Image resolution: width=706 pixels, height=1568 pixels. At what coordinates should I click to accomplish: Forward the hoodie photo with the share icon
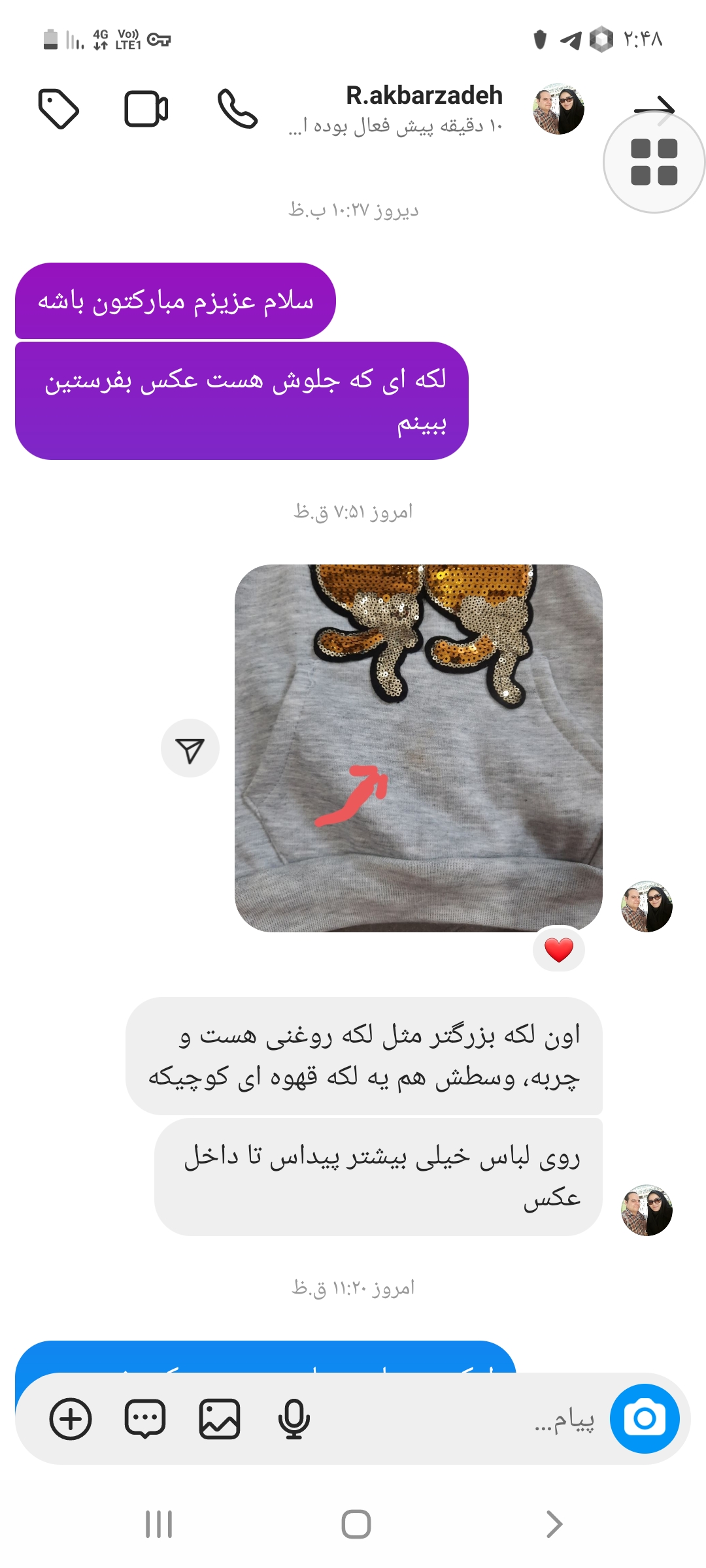[190, 749]
